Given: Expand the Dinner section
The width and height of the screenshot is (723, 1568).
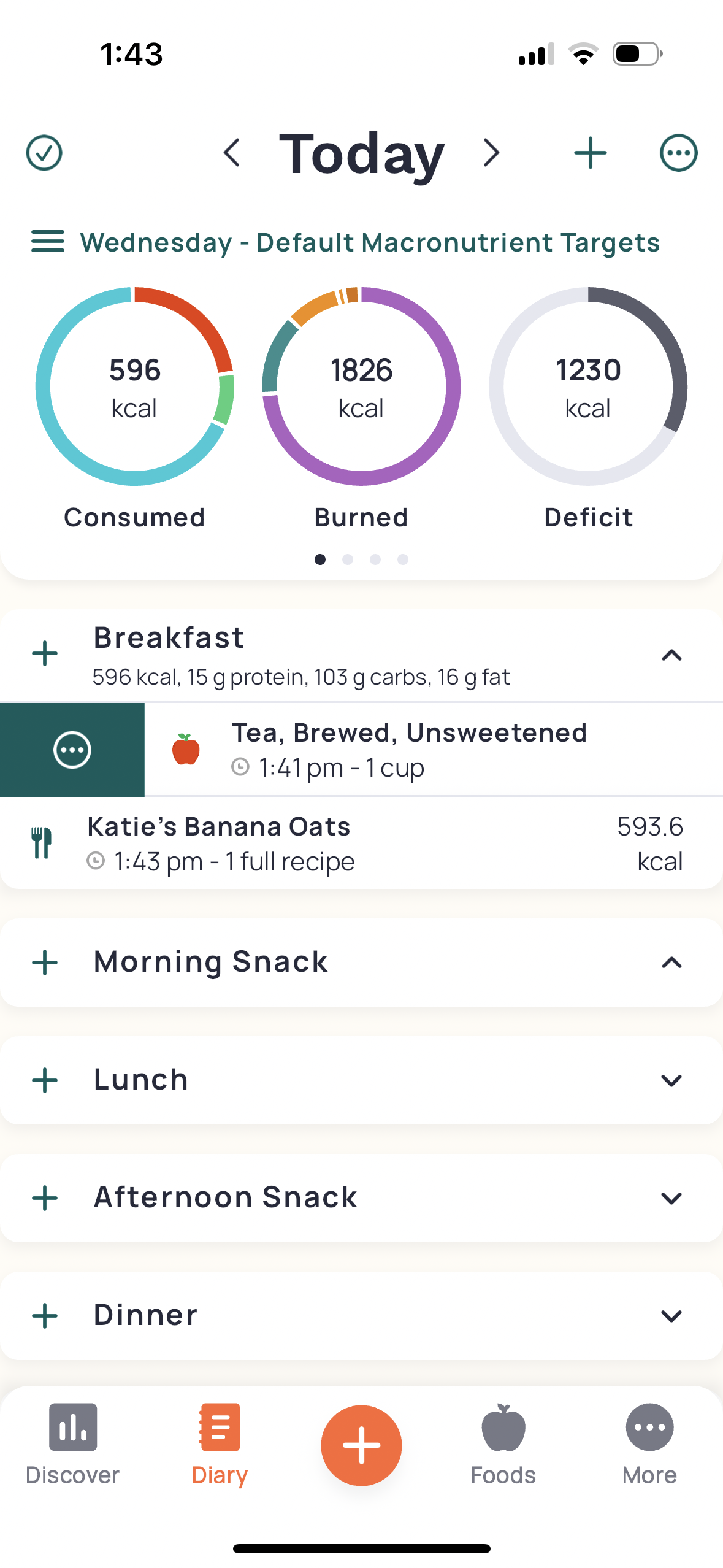Looking at the screenshot, I should pos(671,1315).
